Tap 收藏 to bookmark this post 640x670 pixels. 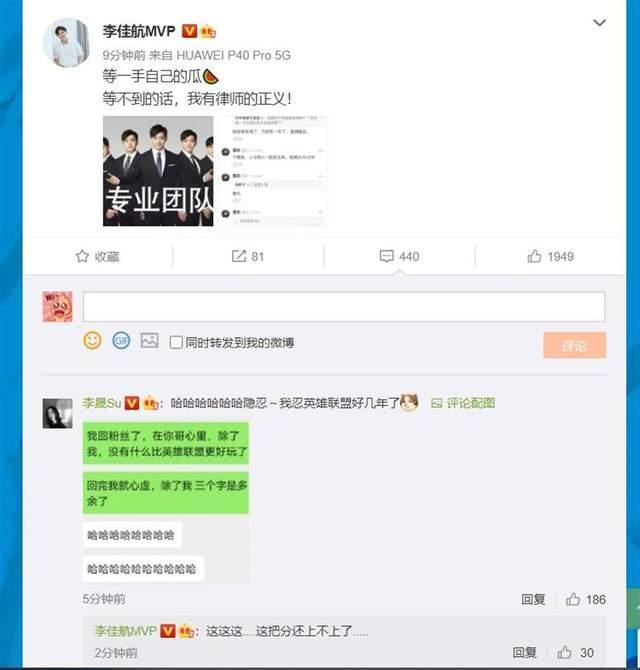97,257
